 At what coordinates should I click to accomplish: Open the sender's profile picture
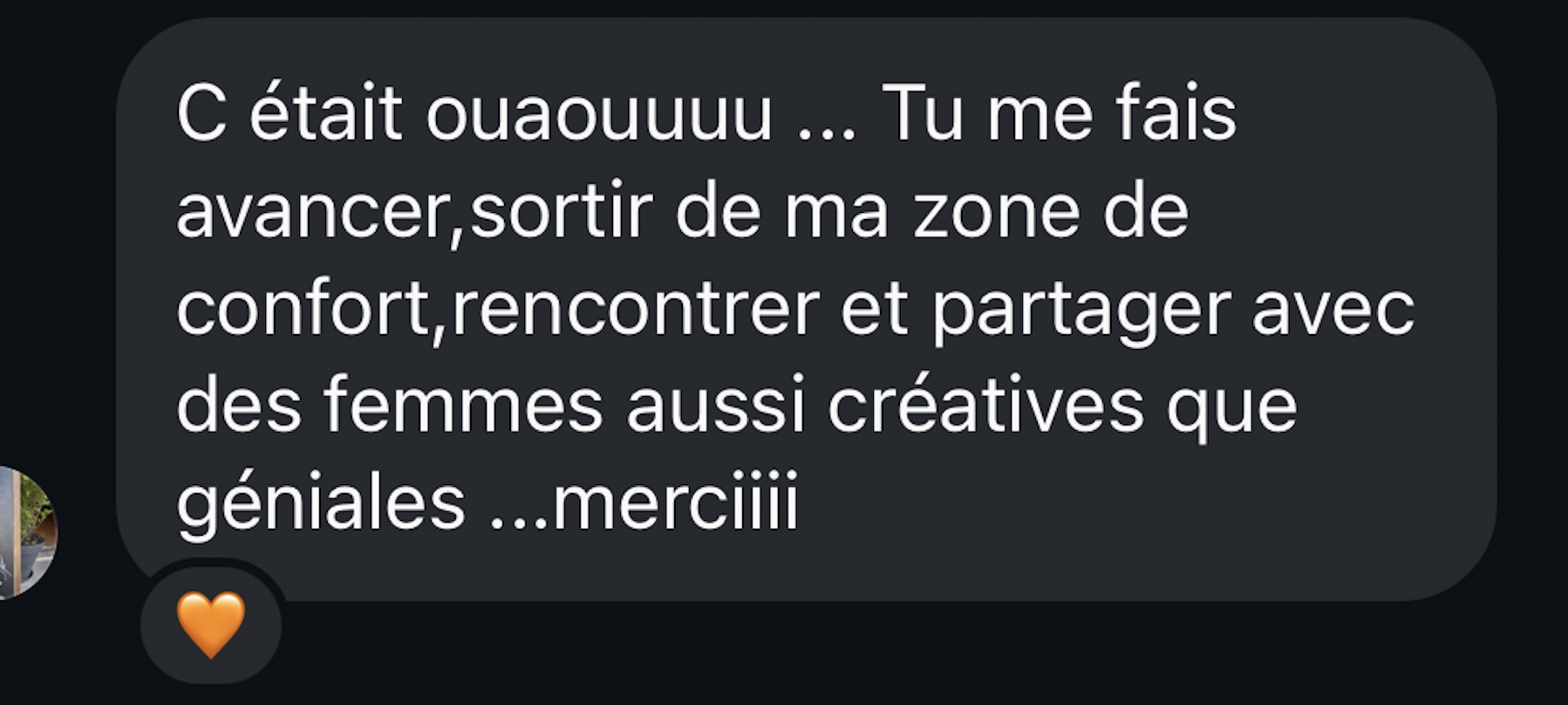pos(26,533)
